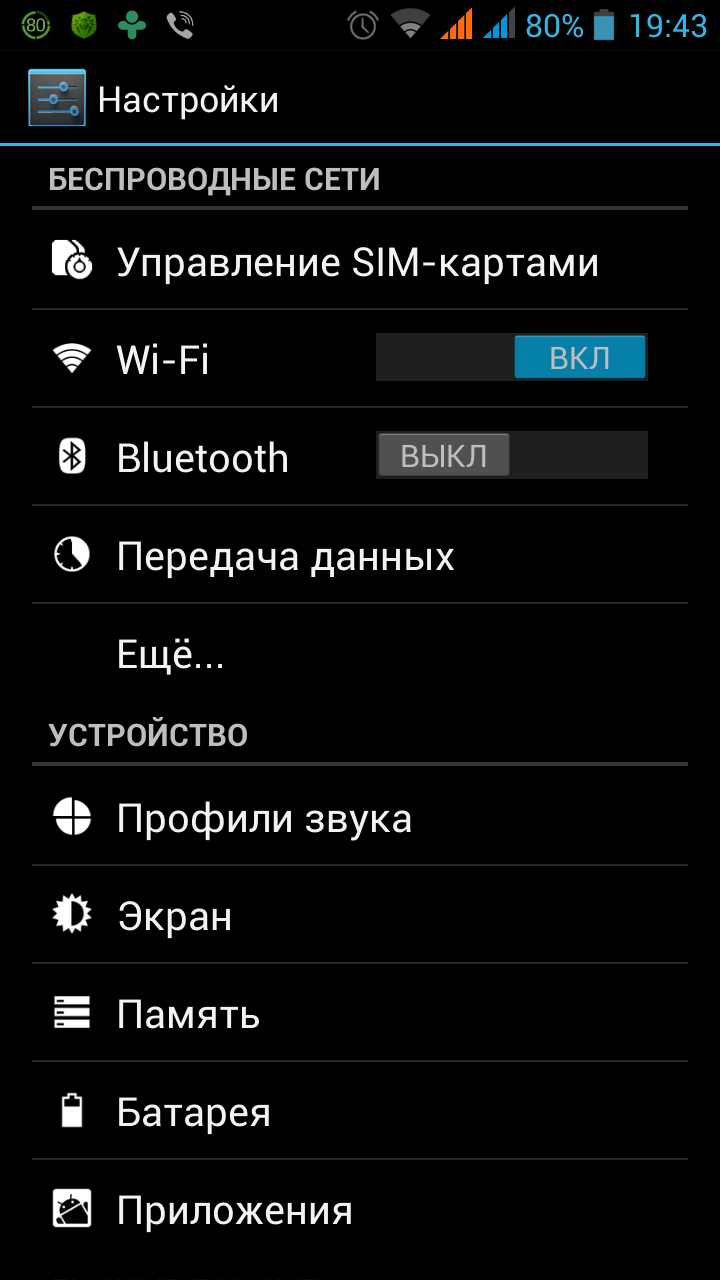Open Передача данных settings
The width and height of the screenshot is (720, 1280).
(x=285, y=556)
